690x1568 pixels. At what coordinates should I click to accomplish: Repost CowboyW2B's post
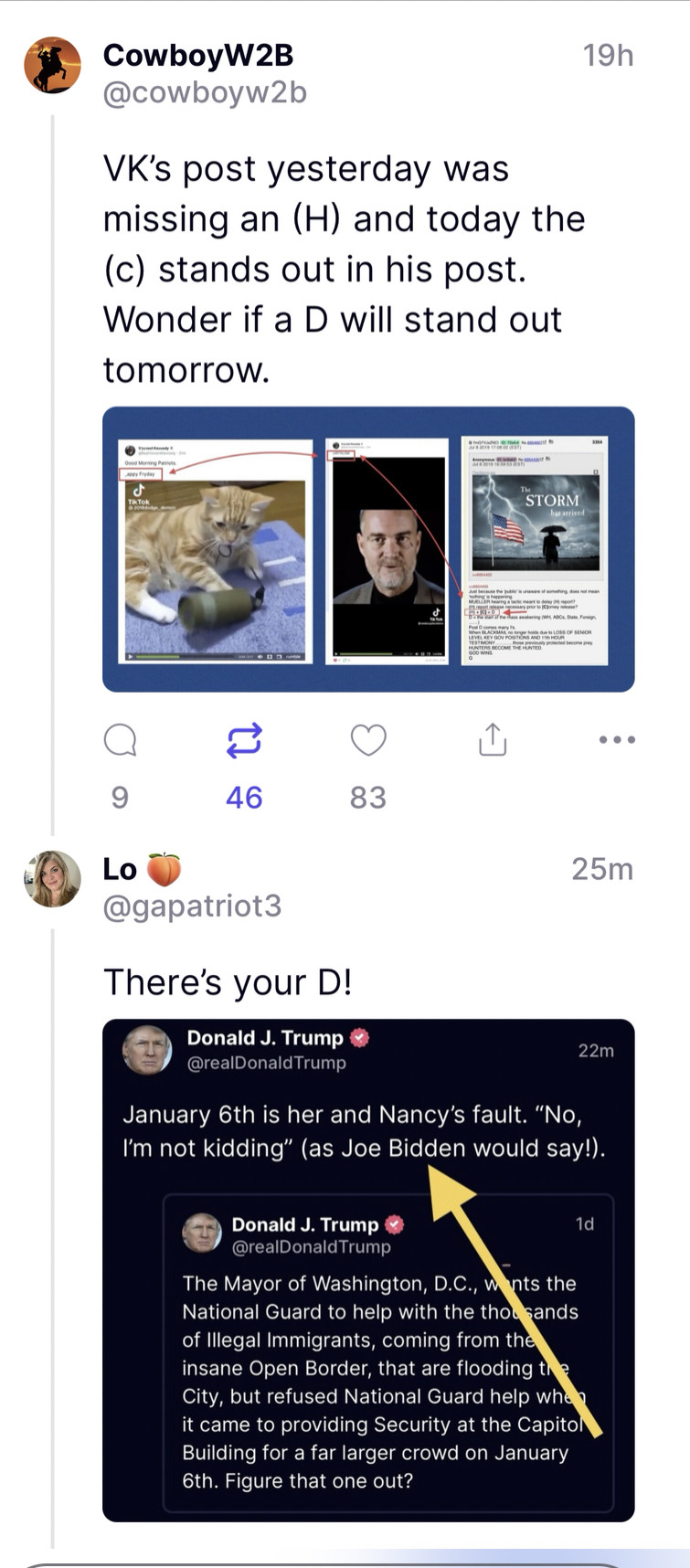tap(244, 740)
